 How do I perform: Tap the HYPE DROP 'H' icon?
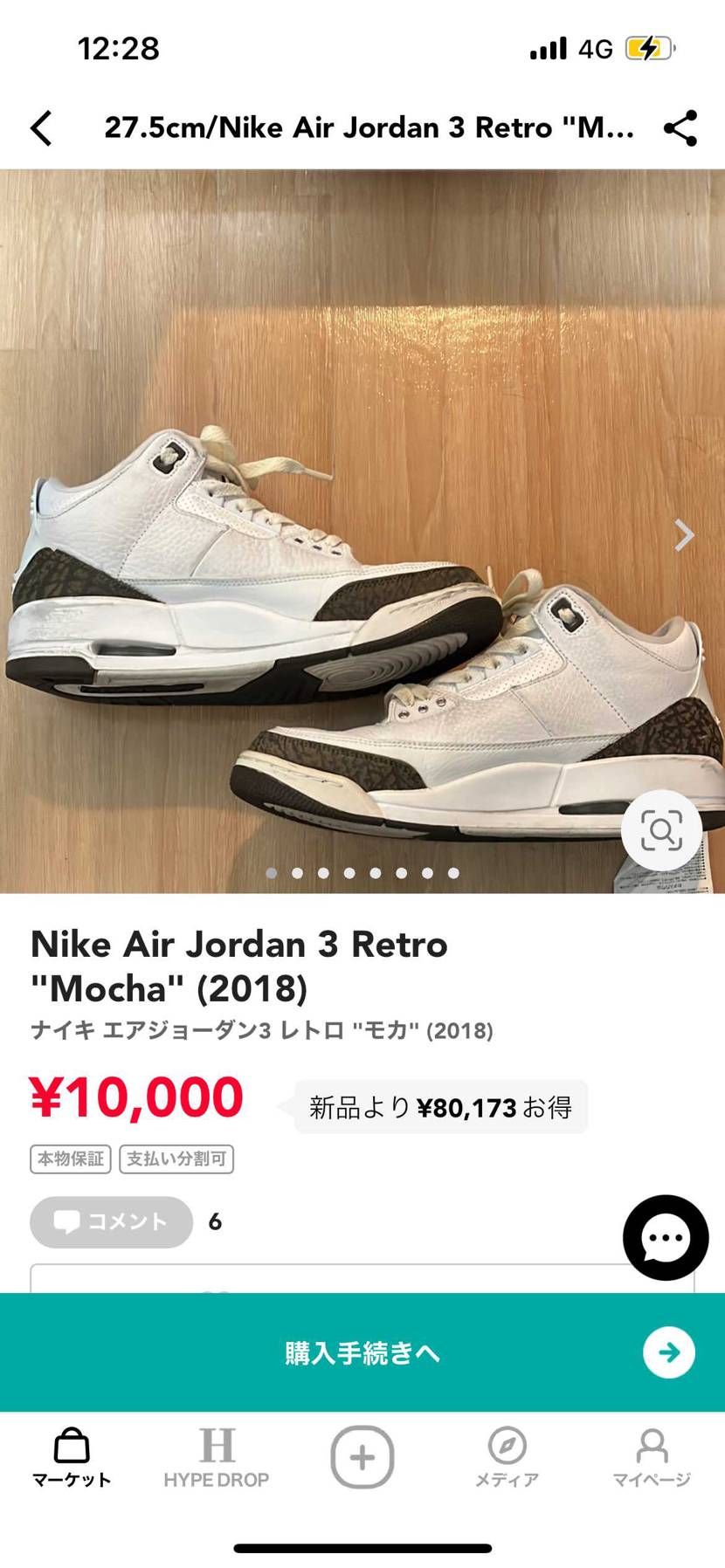pyautogui.click(x=217, y=1445)
